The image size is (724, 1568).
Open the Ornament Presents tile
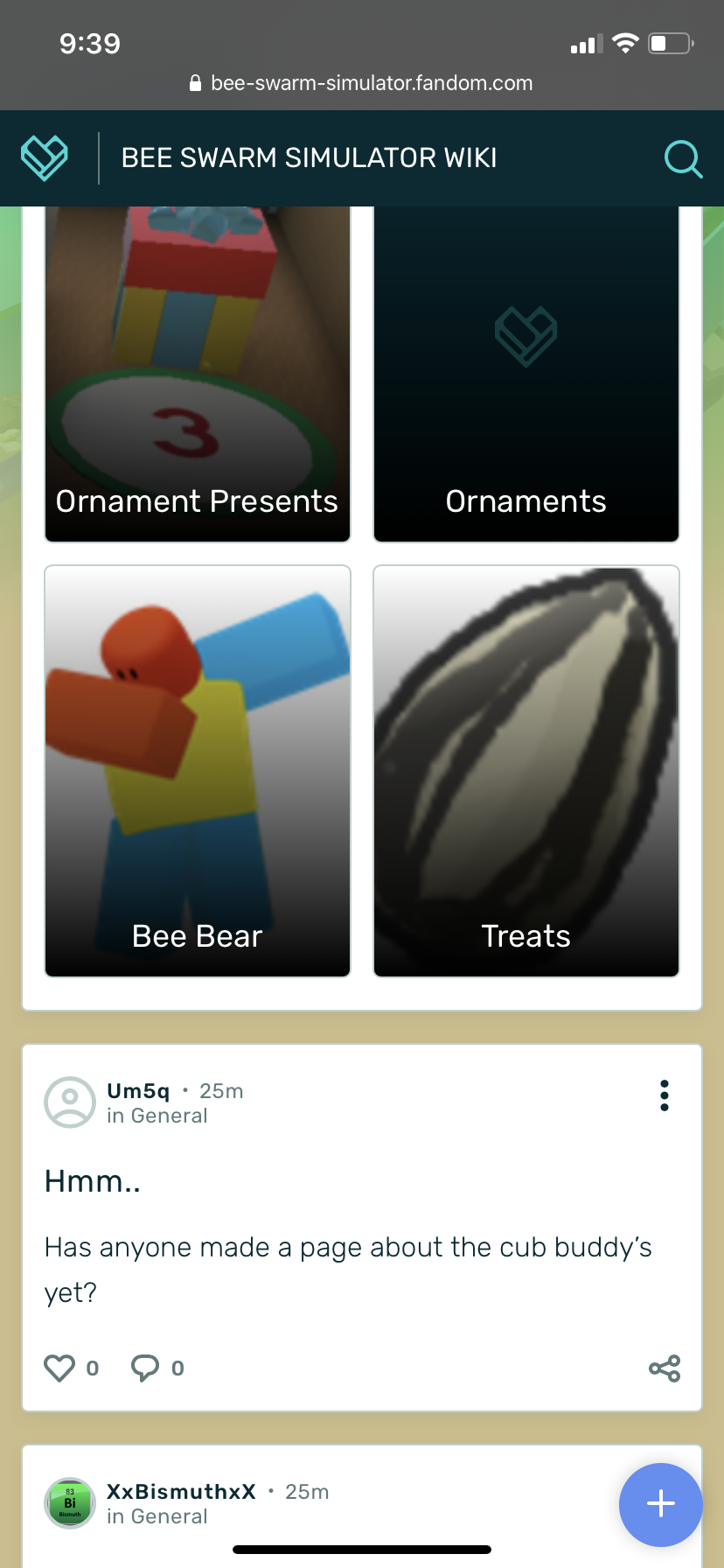point(198,374)
